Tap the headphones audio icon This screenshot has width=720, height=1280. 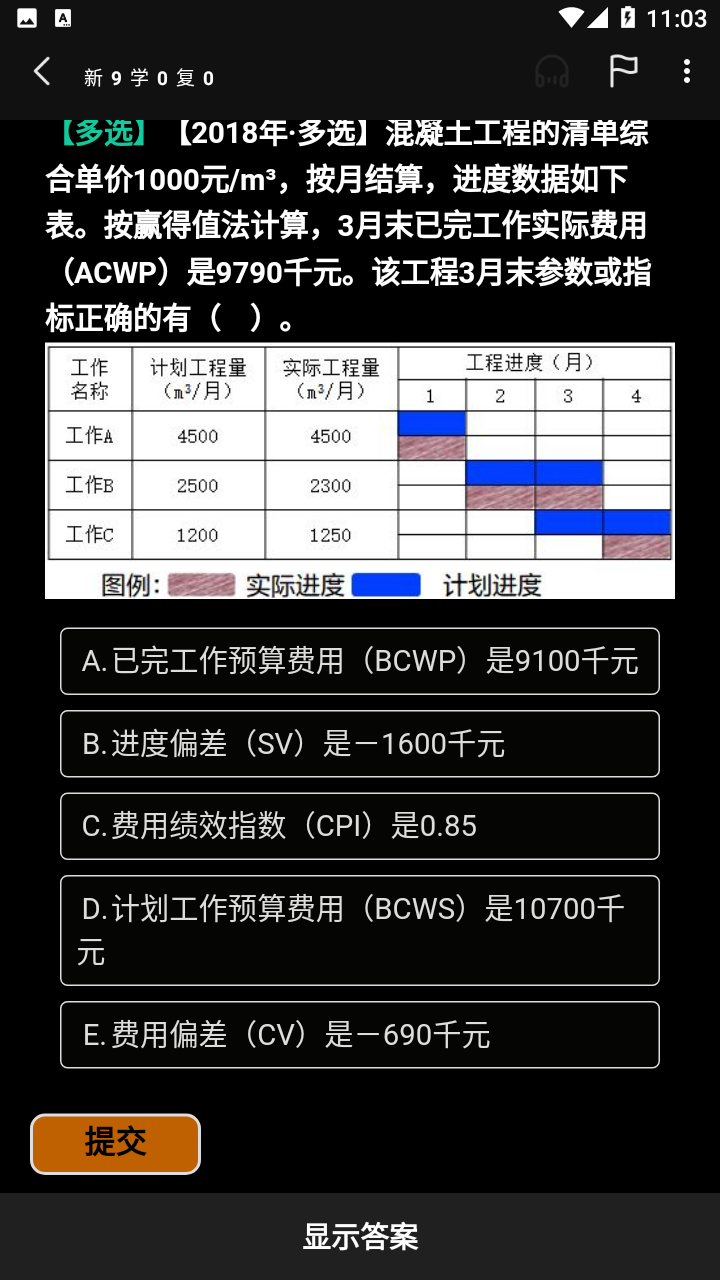pyautogui.click(x=552, y=72)
